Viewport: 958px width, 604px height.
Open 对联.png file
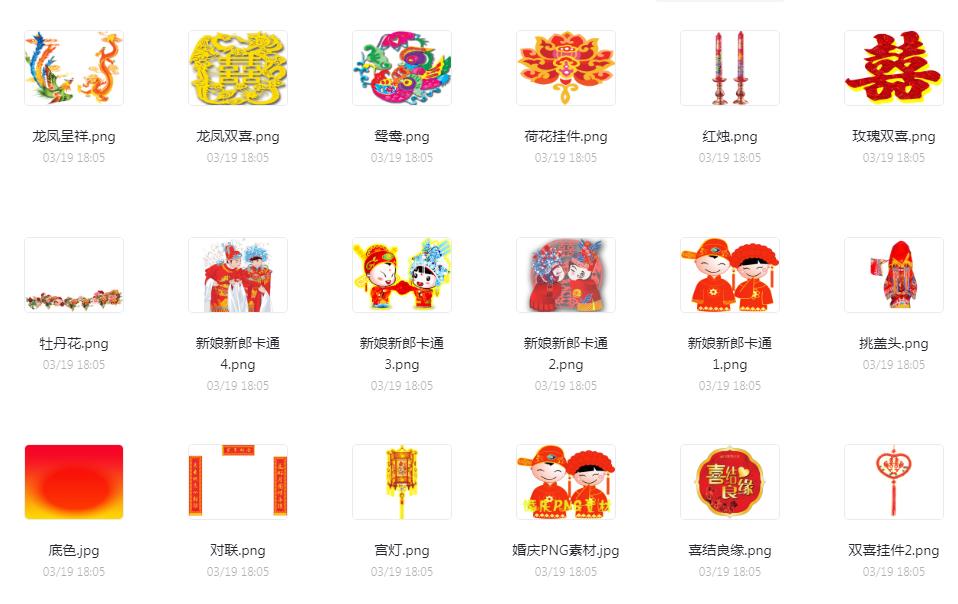[238, 482]
